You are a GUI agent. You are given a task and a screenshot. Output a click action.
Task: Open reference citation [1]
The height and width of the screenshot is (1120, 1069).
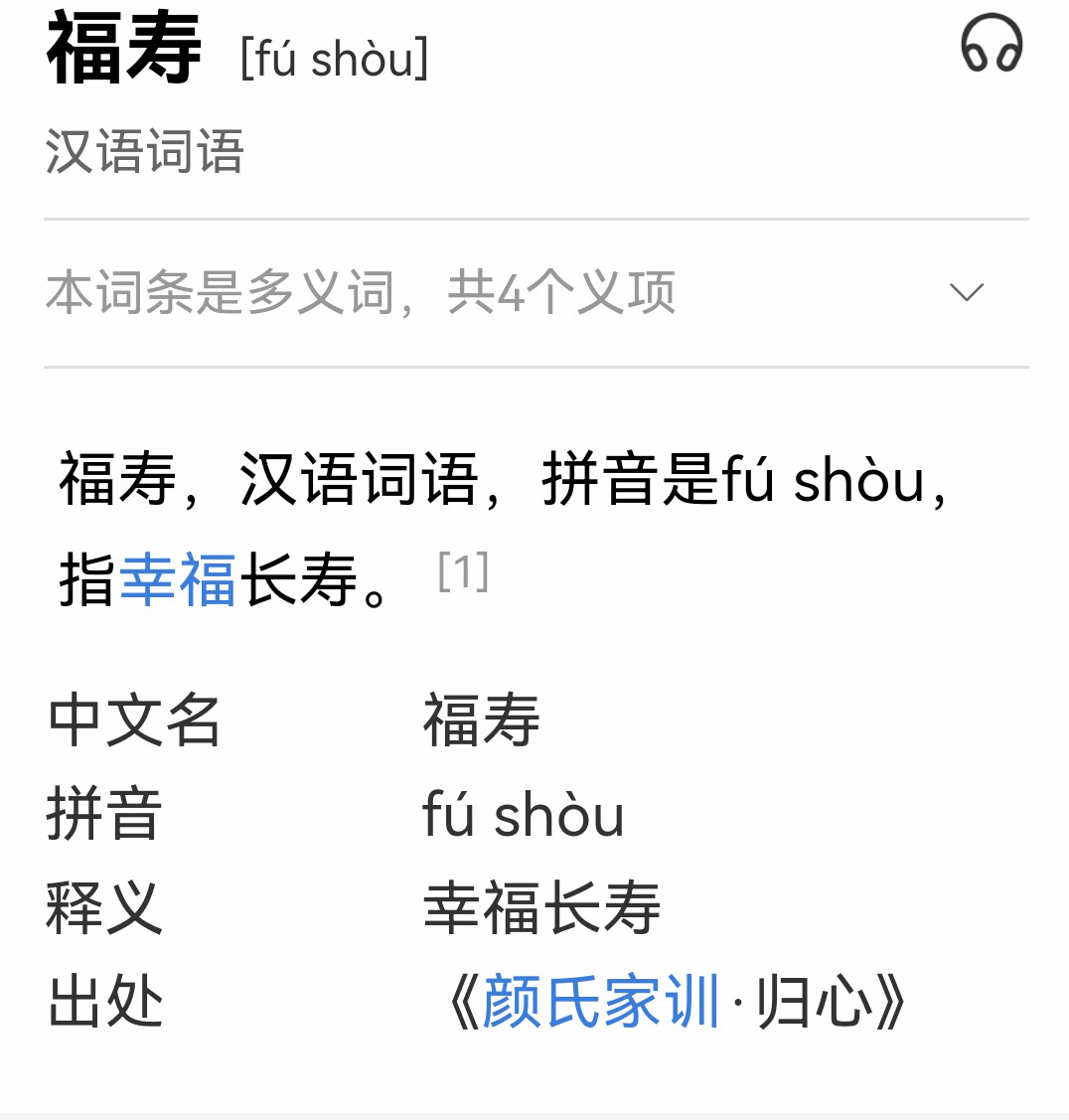click(463, 572)
